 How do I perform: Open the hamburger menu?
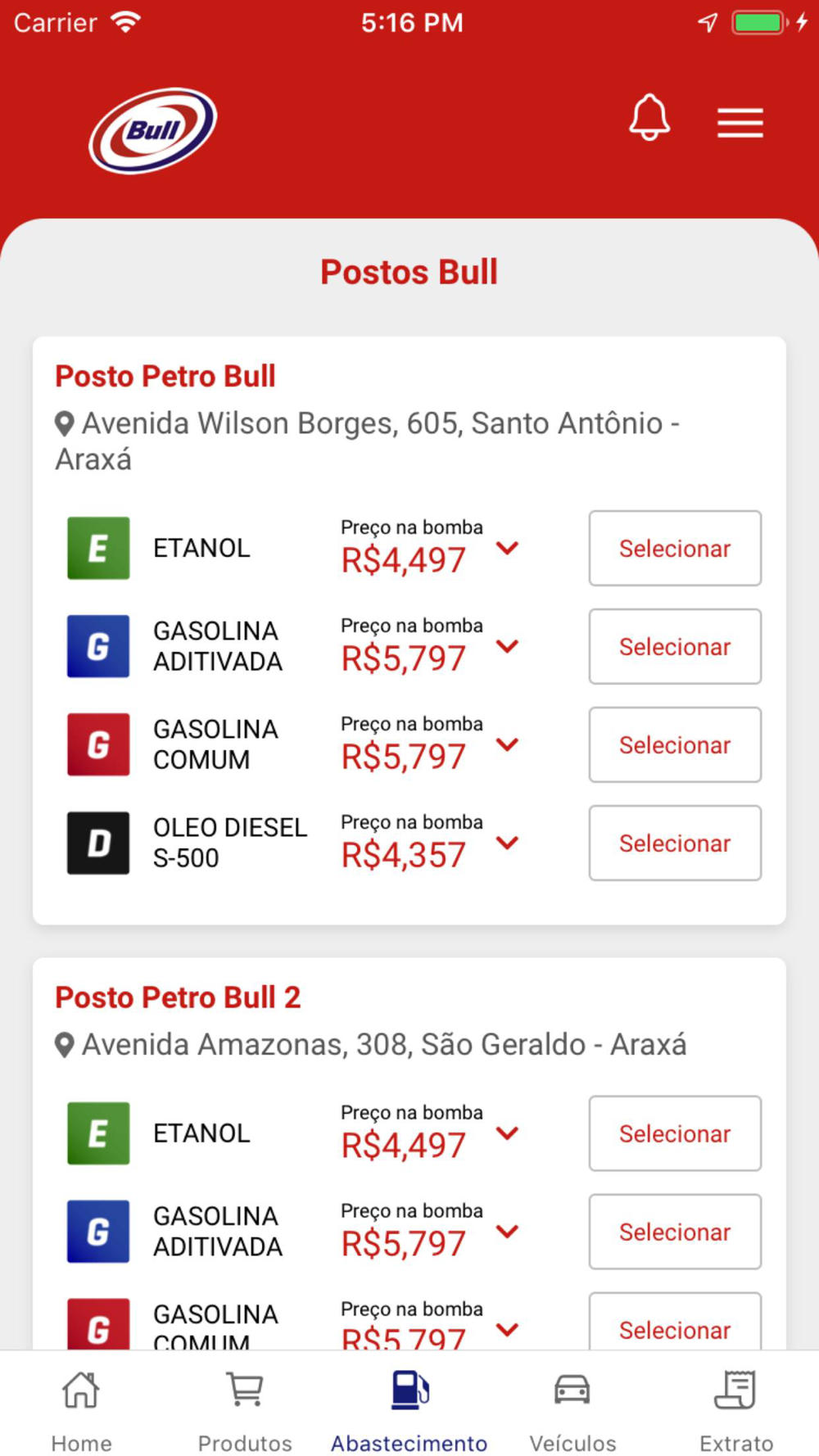click(x=740, y=123)
